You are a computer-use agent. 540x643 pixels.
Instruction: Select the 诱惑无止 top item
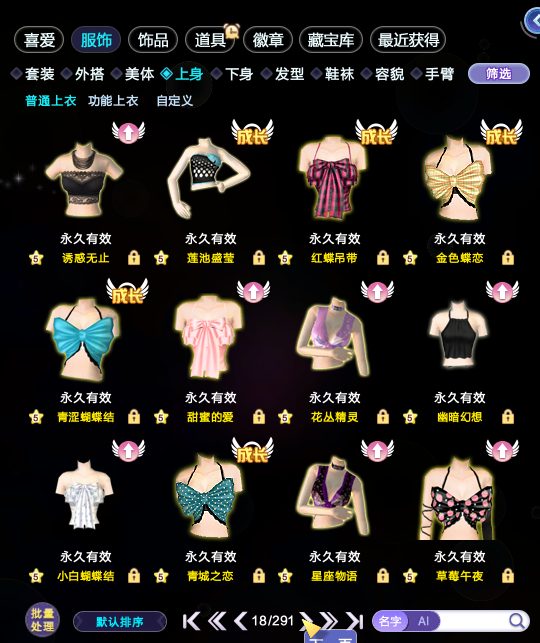pos(85,180)
